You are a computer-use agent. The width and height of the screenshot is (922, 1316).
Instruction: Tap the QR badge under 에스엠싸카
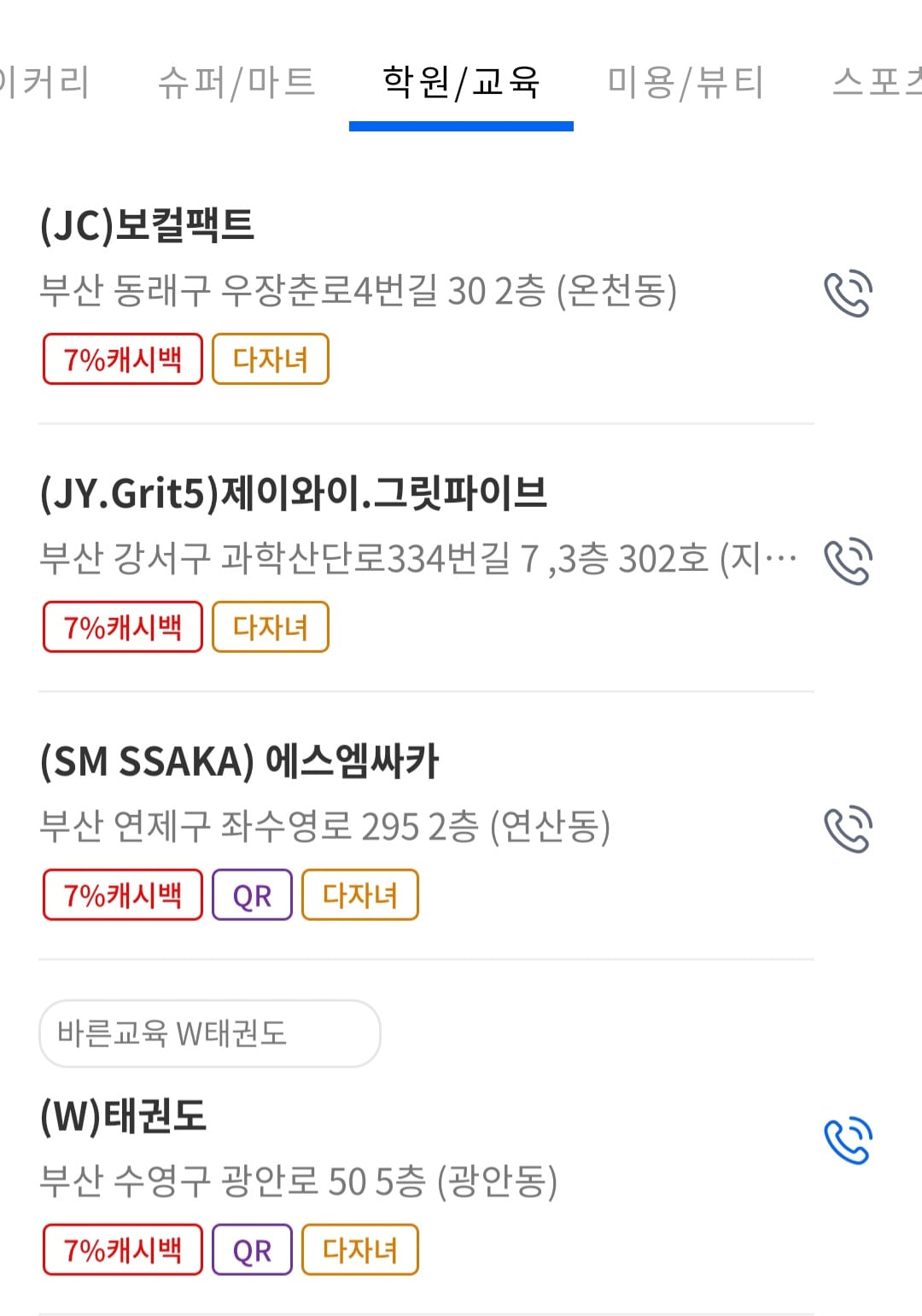[x=251, y=894]
